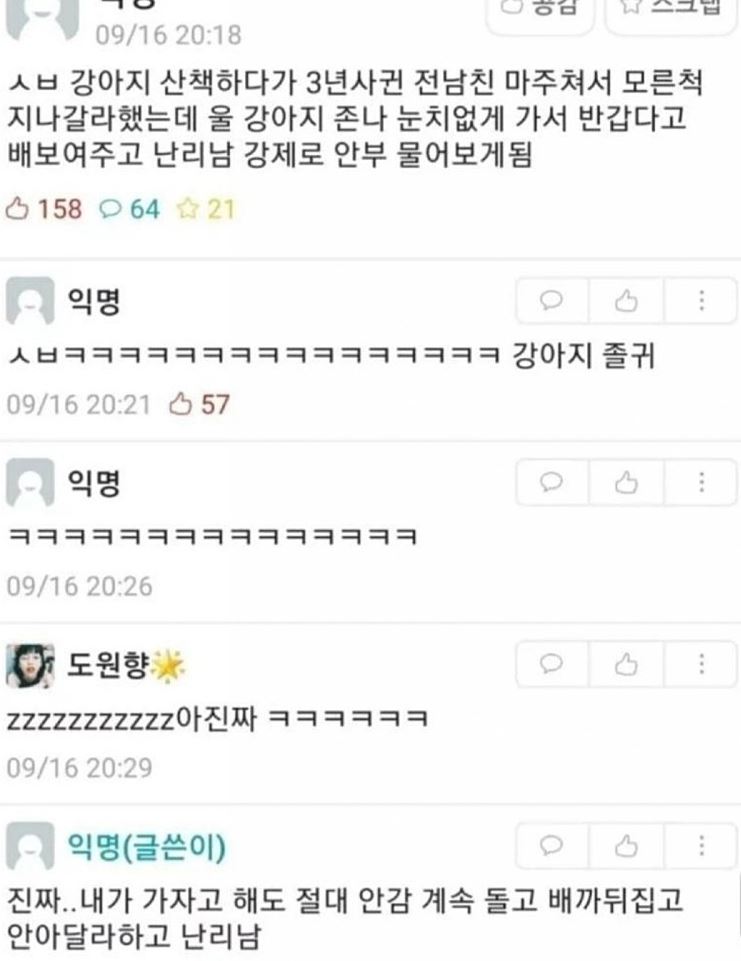This screenshot has height=961, width=741.
Task: Like 도원향's comment
Action: point(627,664)
